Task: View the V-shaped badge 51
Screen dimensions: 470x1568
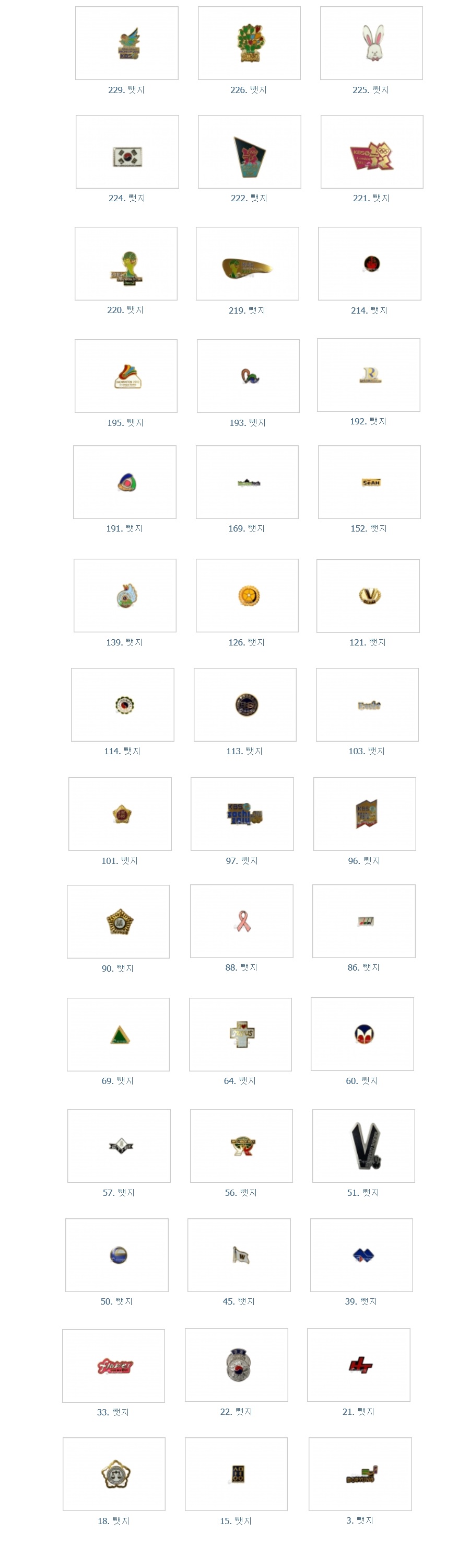Action: click(363, 1146)
